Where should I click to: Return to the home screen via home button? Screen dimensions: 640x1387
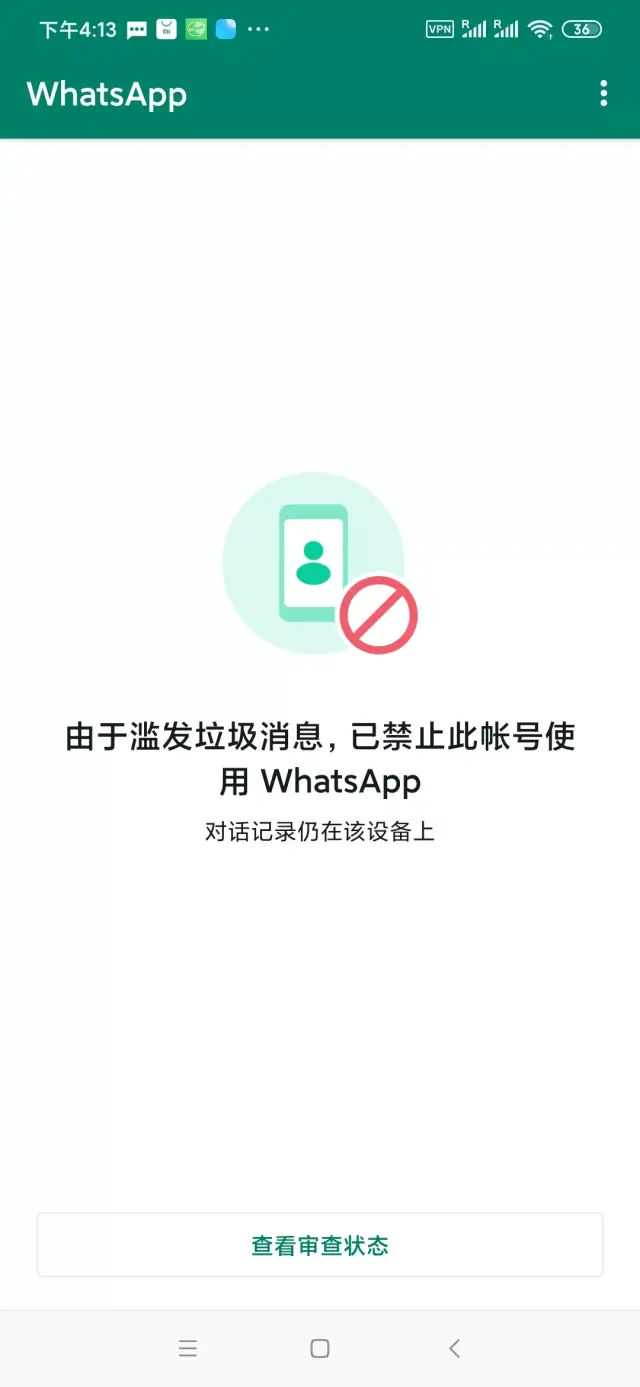pos(320,1348)
